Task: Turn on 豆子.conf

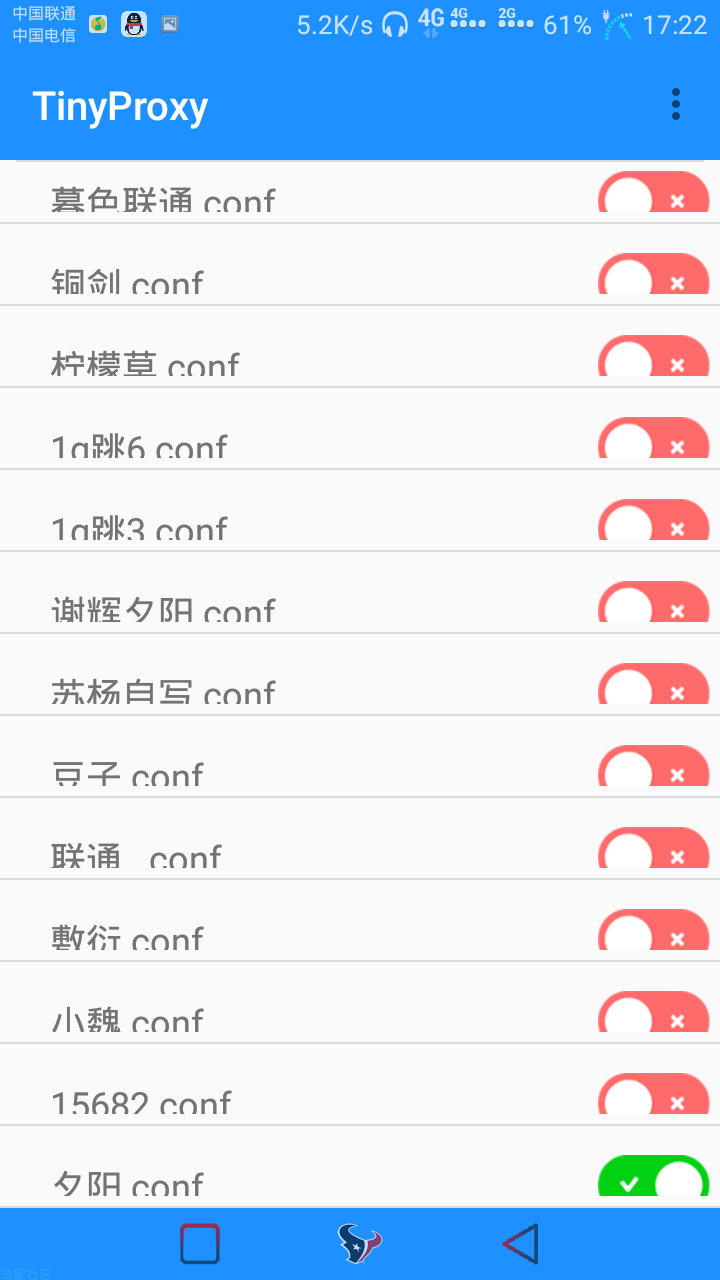Action: [x=654, y=766]
